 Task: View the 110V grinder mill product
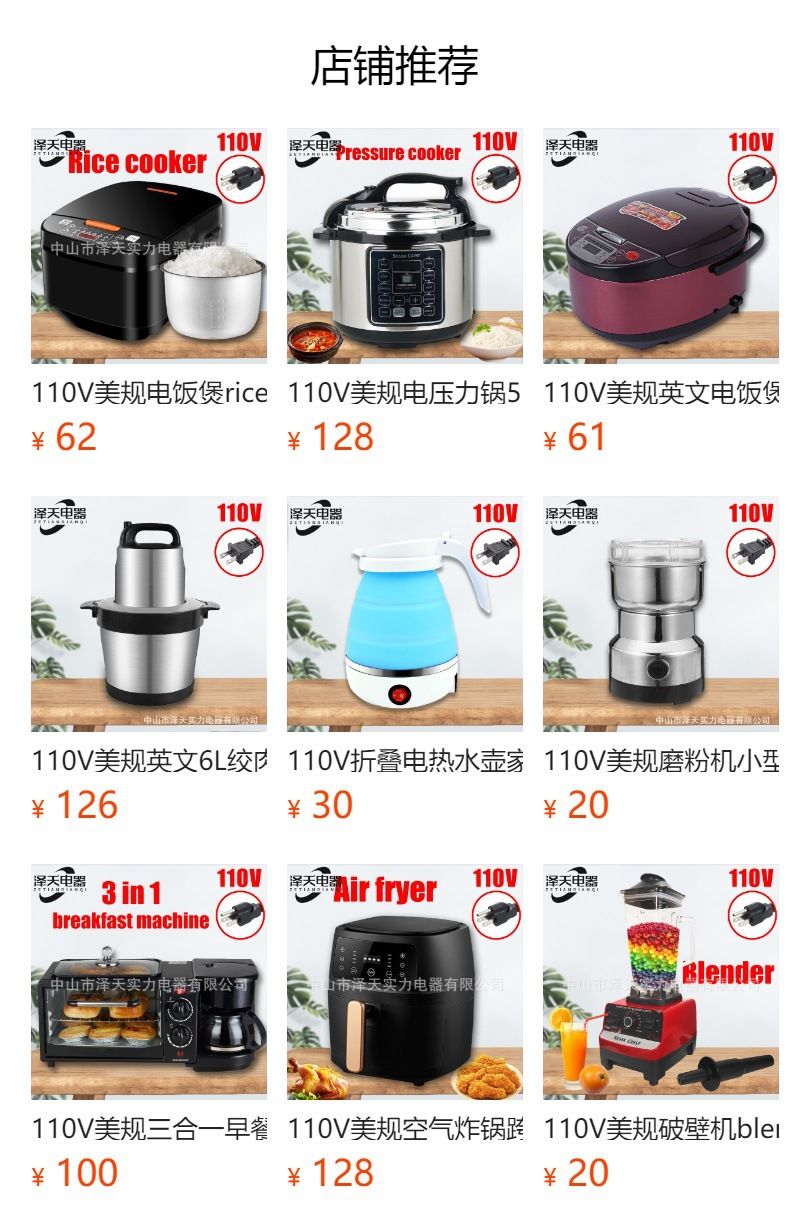pos(661,614)
